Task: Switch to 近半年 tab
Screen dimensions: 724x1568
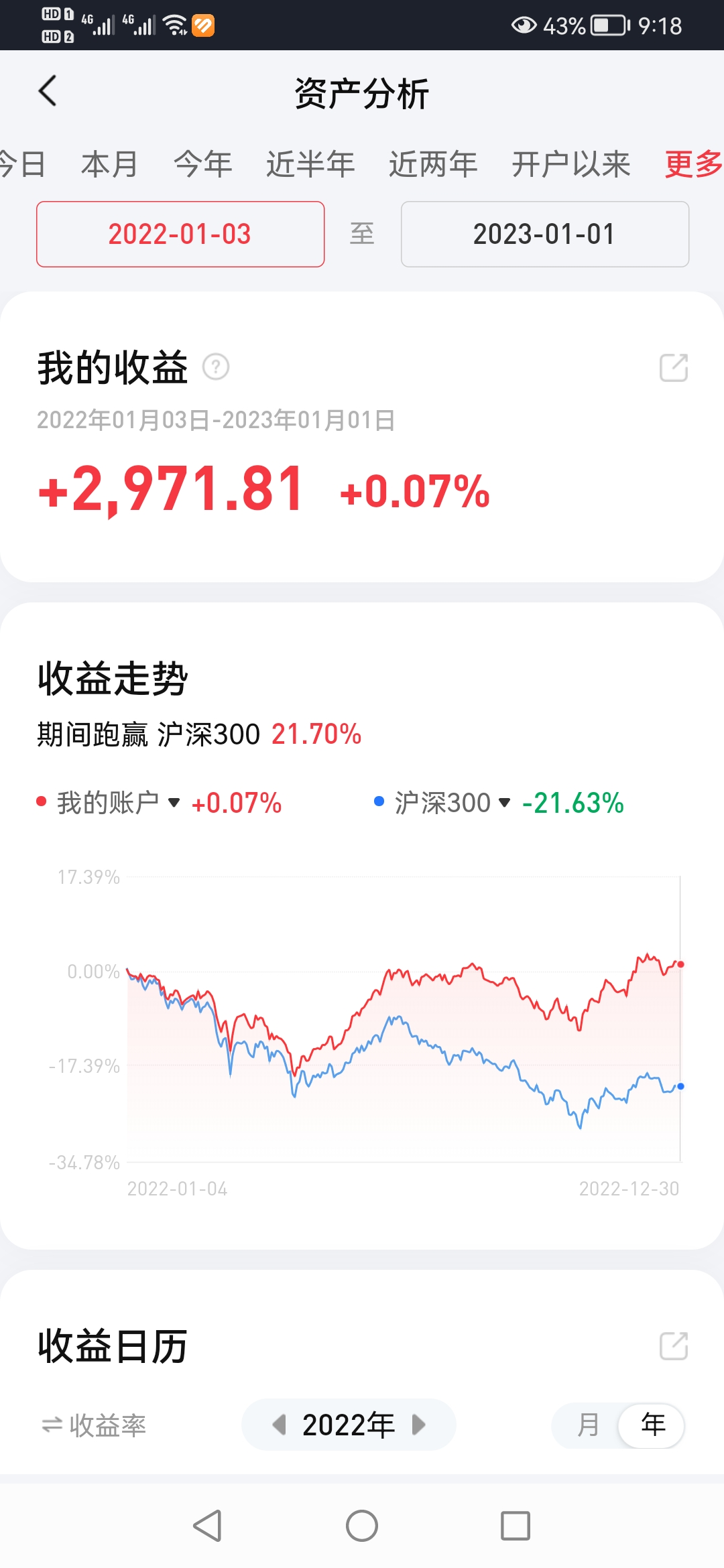Action: click(x=310, y=164)
